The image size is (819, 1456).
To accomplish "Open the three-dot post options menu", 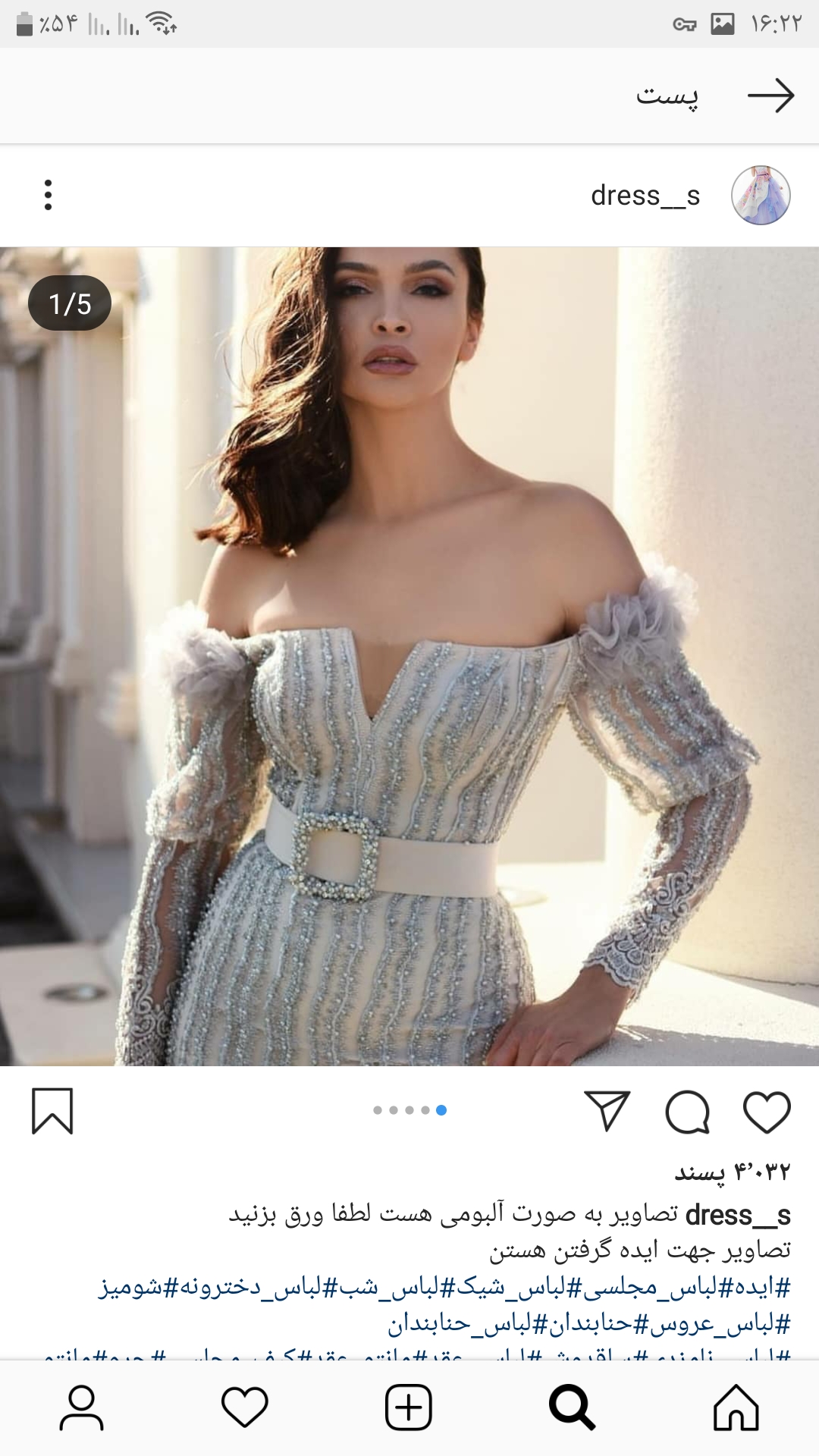I will [x=48, y=195].
